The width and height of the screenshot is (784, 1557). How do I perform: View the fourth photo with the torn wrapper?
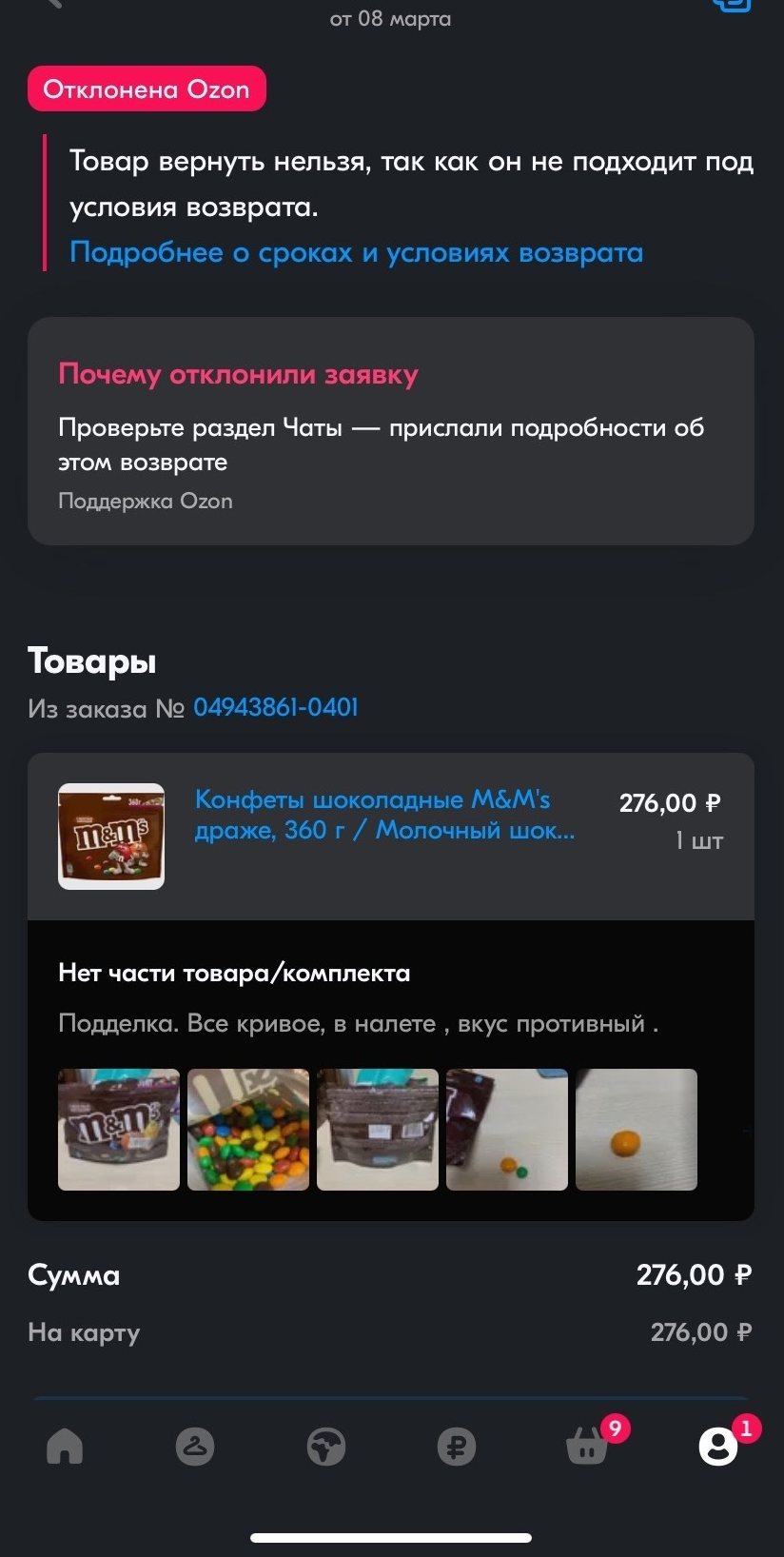click(507, 1129)
